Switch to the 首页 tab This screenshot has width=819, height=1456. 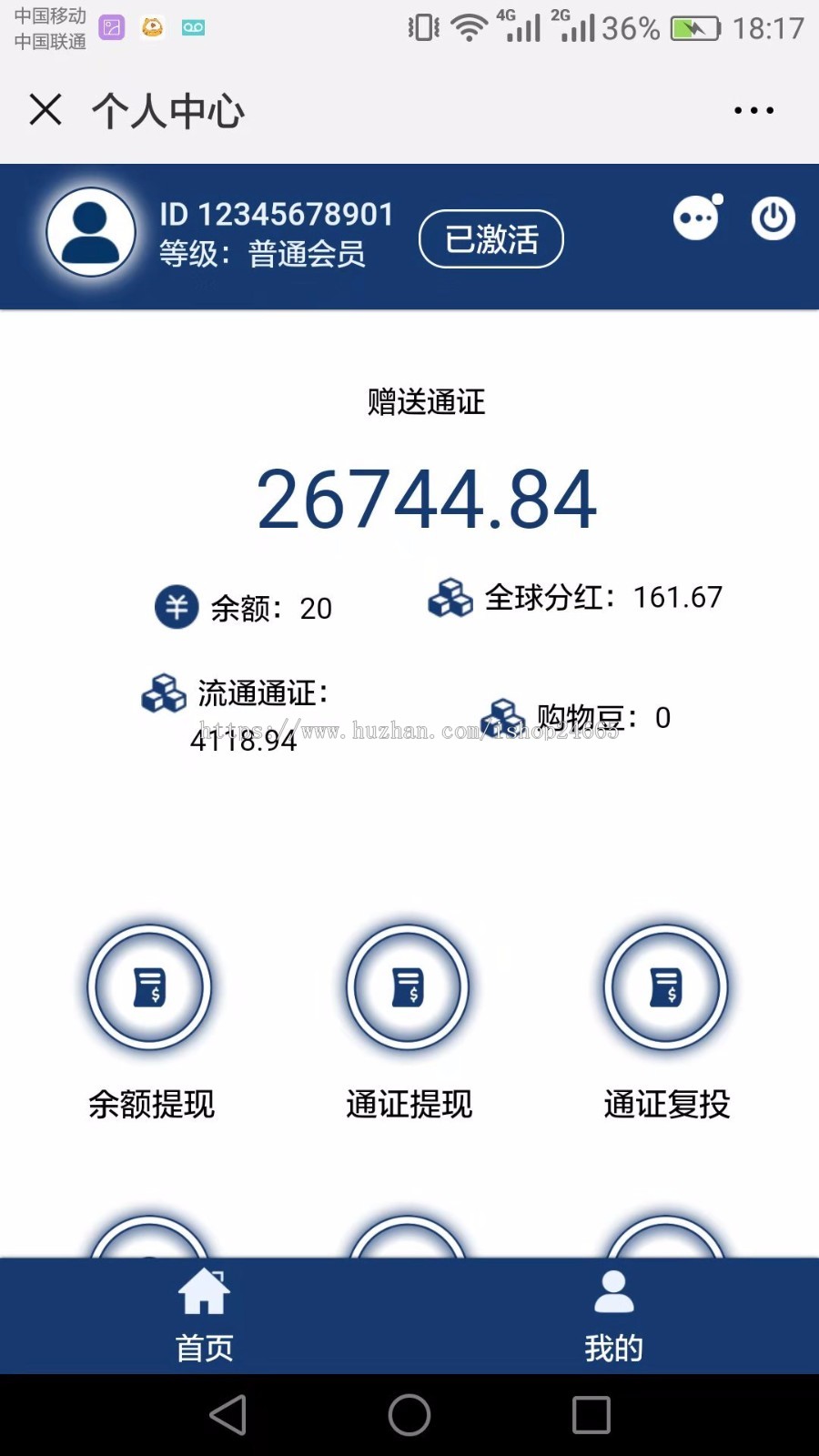click(x=205, y=1316)
